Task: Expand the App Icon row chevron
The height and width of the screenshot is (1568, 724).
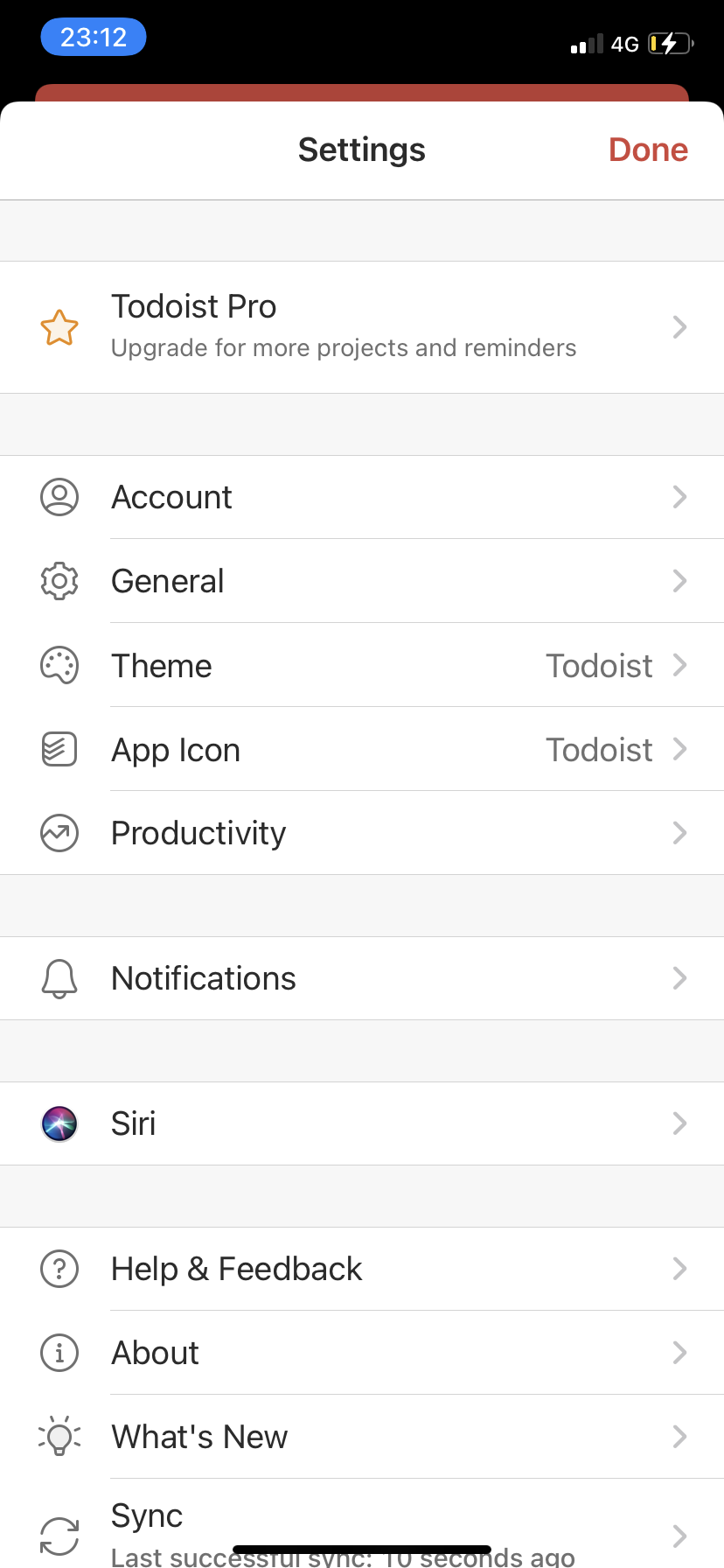Action: pyautogui.click(x=680, y=749)
